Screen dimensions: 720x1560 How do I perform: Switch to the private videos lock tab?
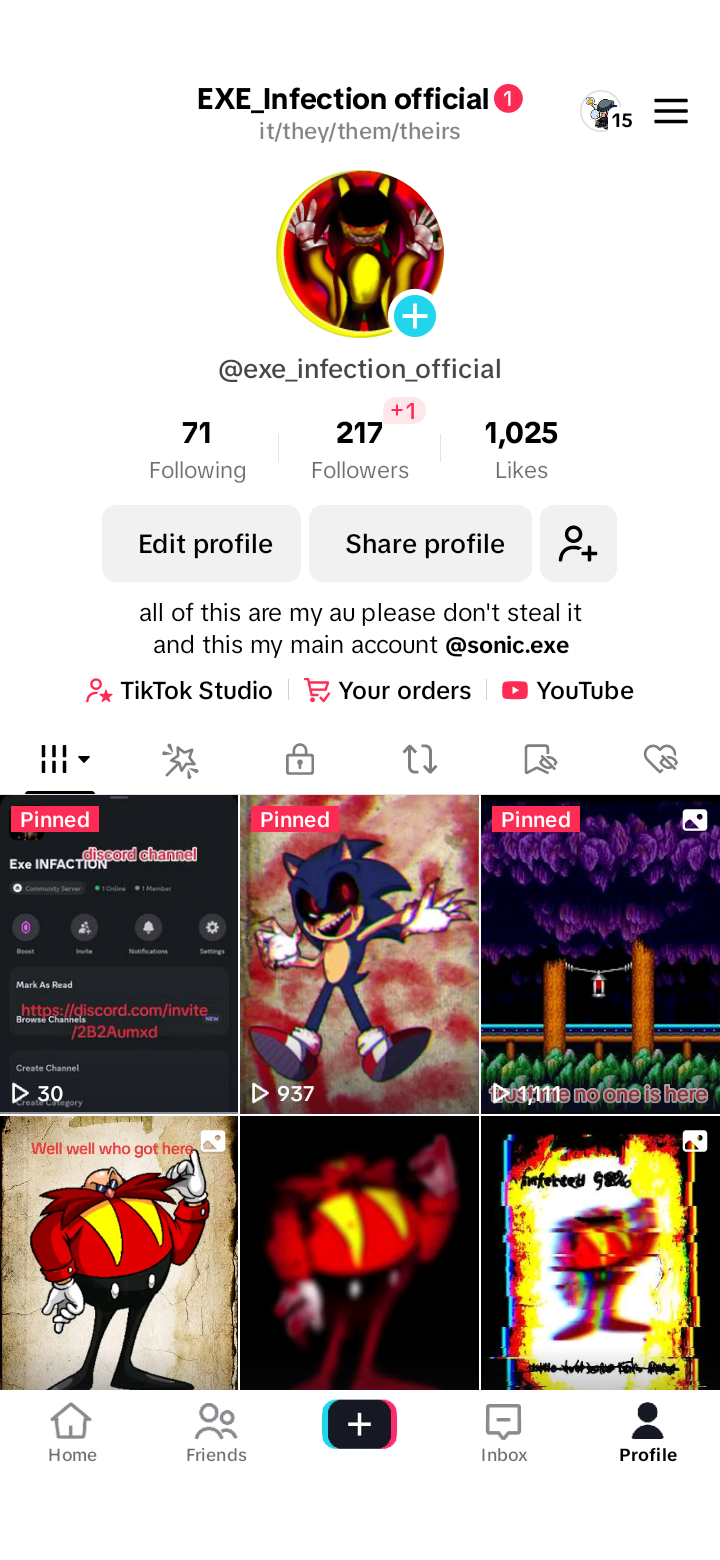300,760
